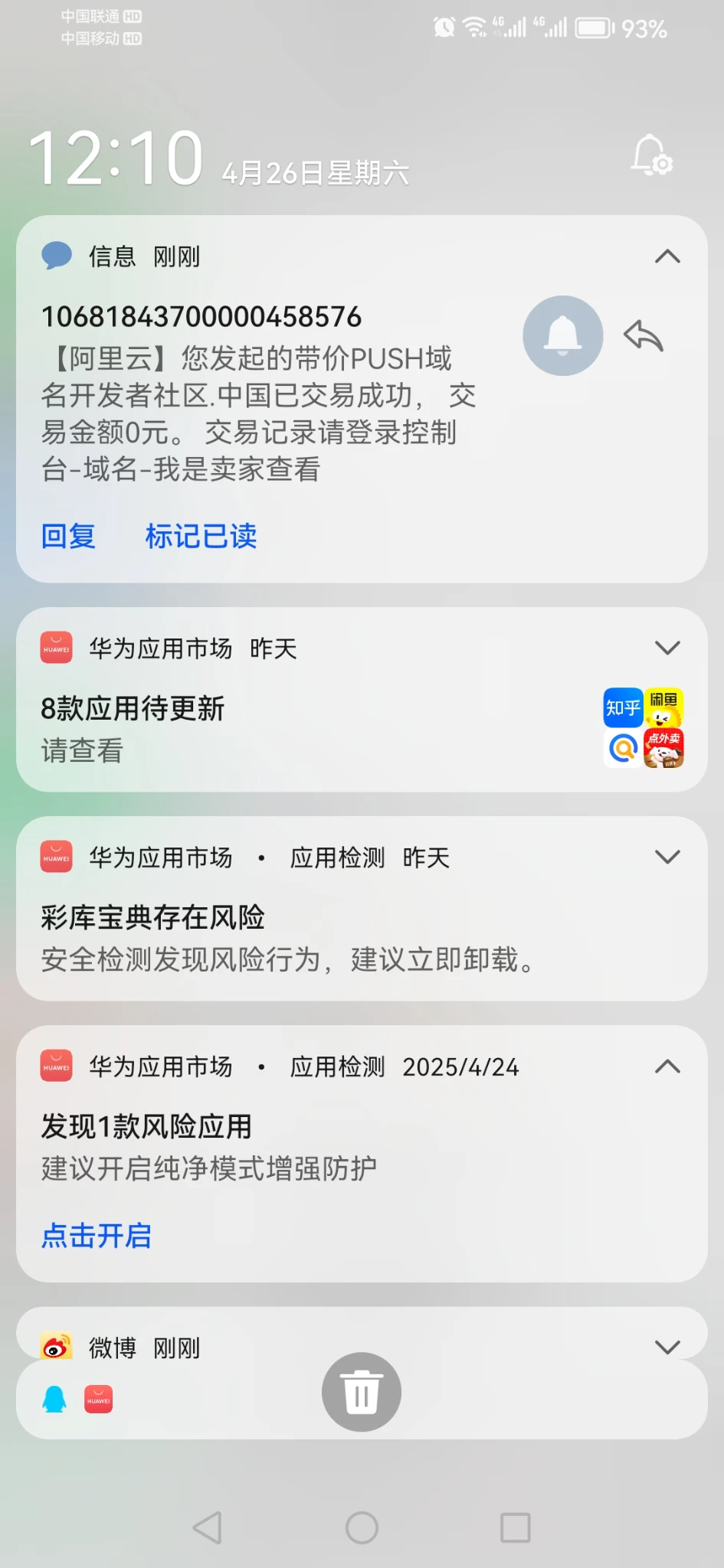This screenshot has height=1568, width=724.
Task: Open notification management settings bell
Action: pos(651,156)
